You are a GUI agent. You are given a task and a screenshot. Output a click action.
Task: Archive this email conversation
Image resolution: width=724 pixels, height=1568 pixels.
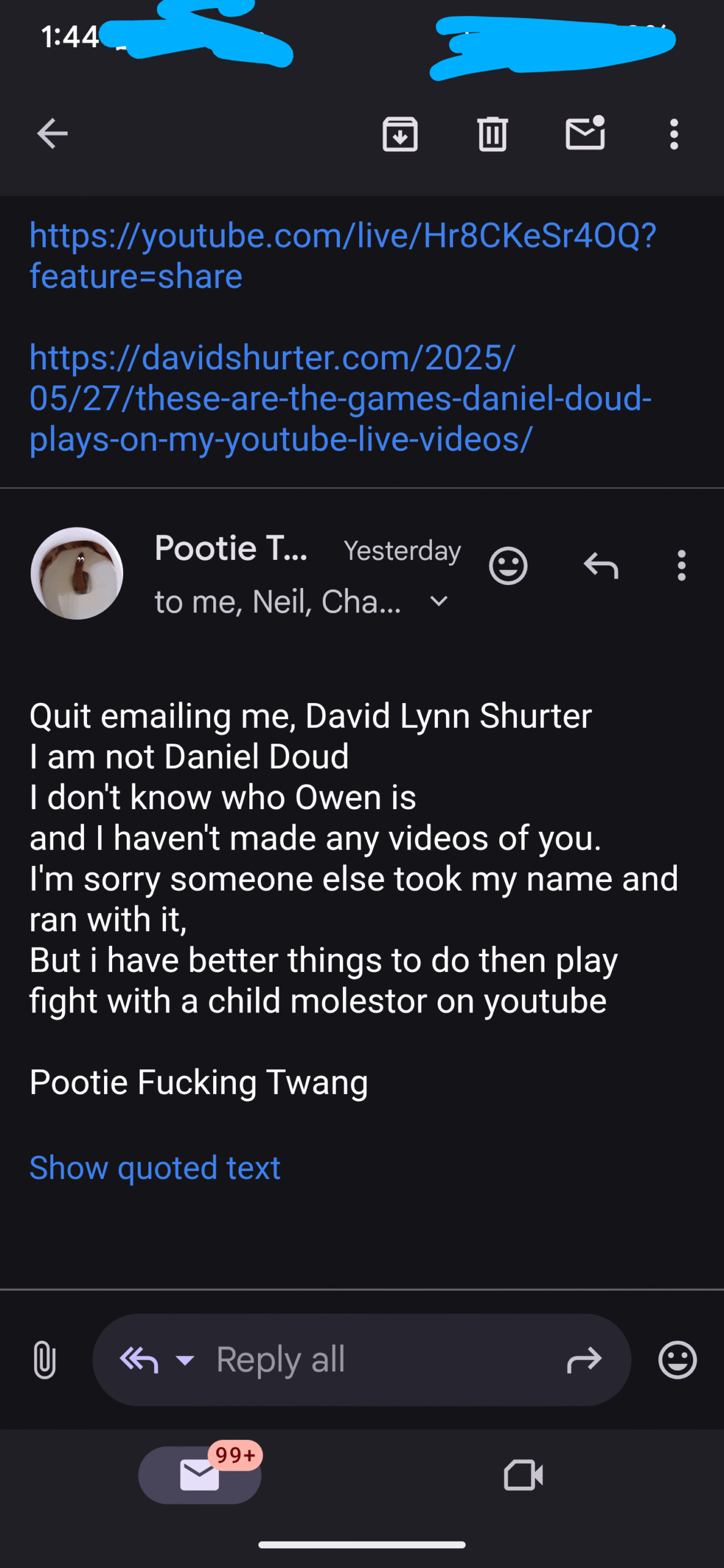[400, 134]
